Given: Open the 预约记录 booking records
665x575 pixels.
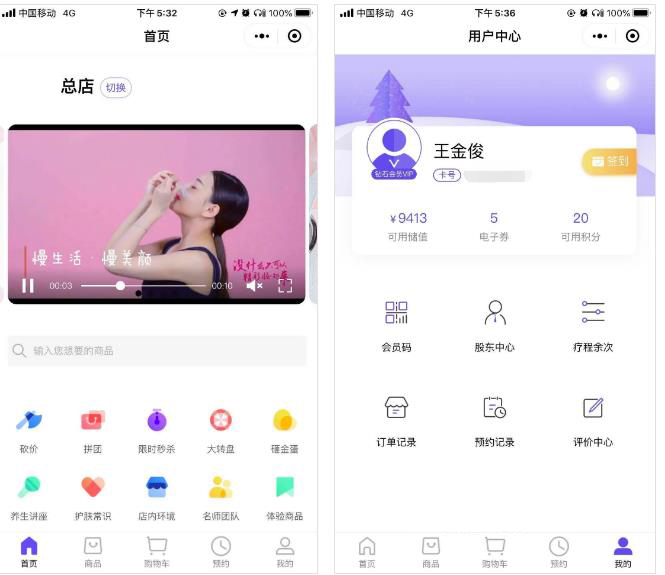Looking at the screenshot, I should (x=494, y=419).
